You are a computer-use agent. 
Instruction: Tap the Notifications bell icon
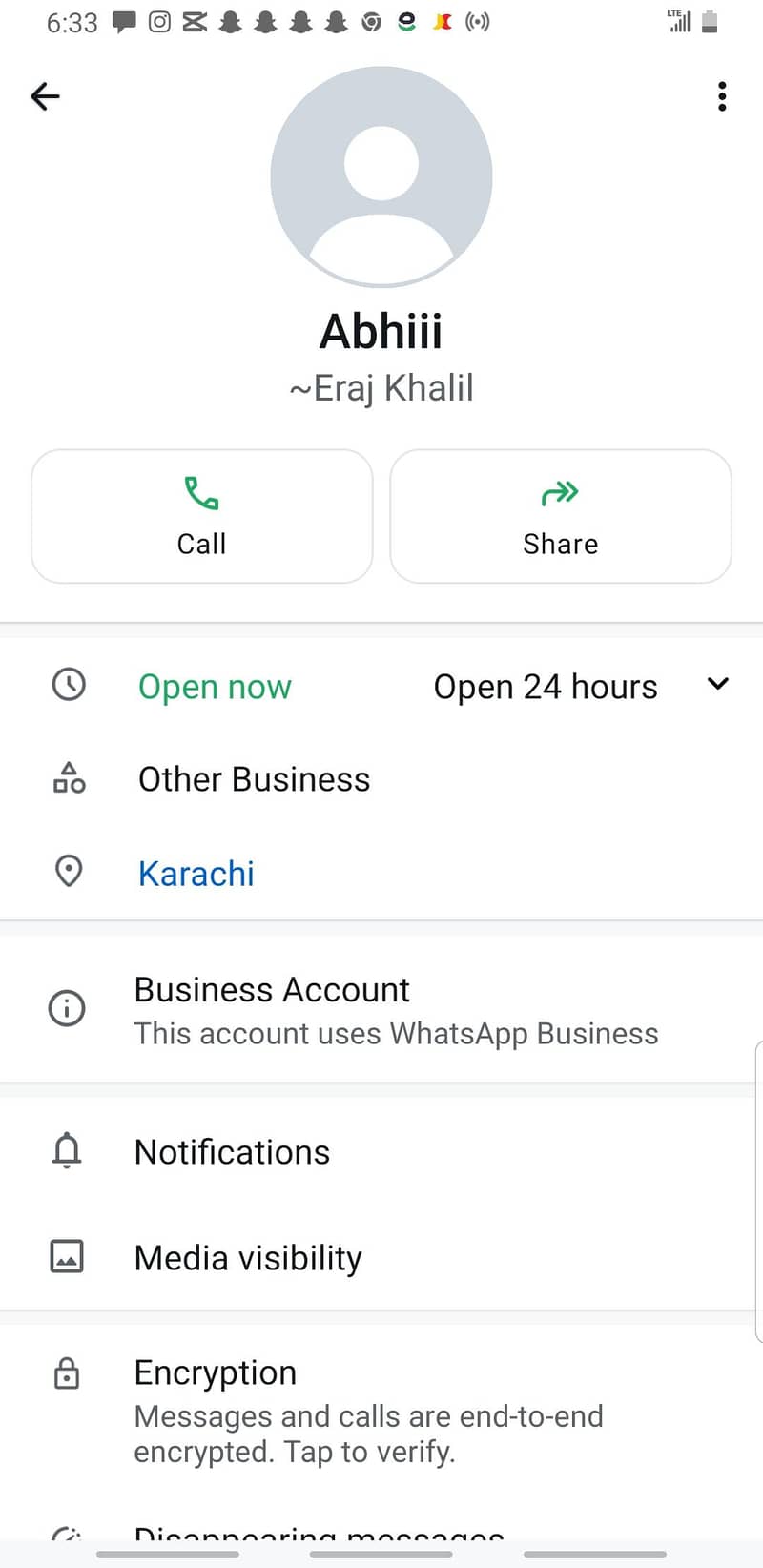pyautogui.click(x=67, y=1151)
